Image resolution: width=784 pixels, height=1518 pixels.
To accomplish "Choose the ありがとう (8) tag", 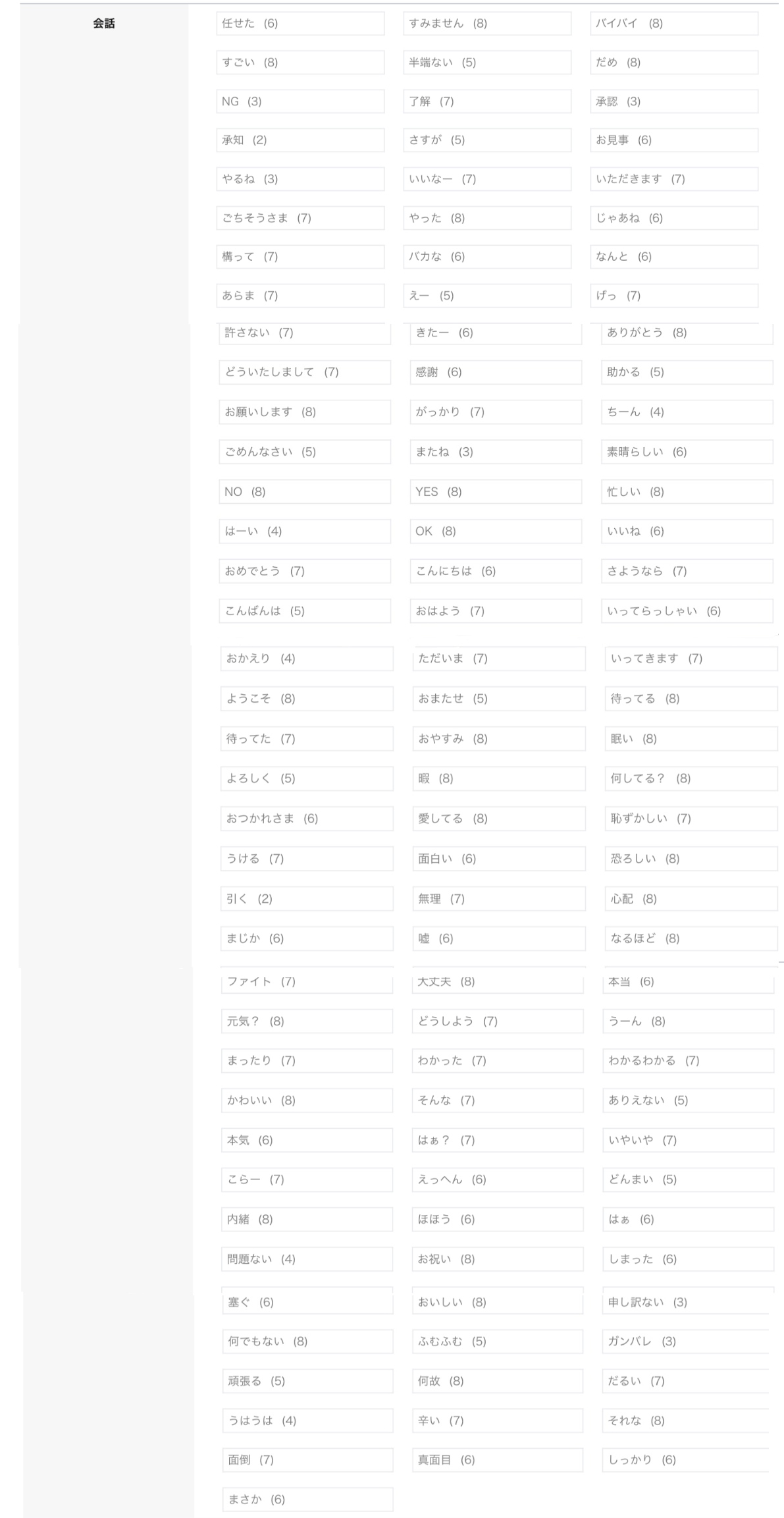I will pos(687,333).
